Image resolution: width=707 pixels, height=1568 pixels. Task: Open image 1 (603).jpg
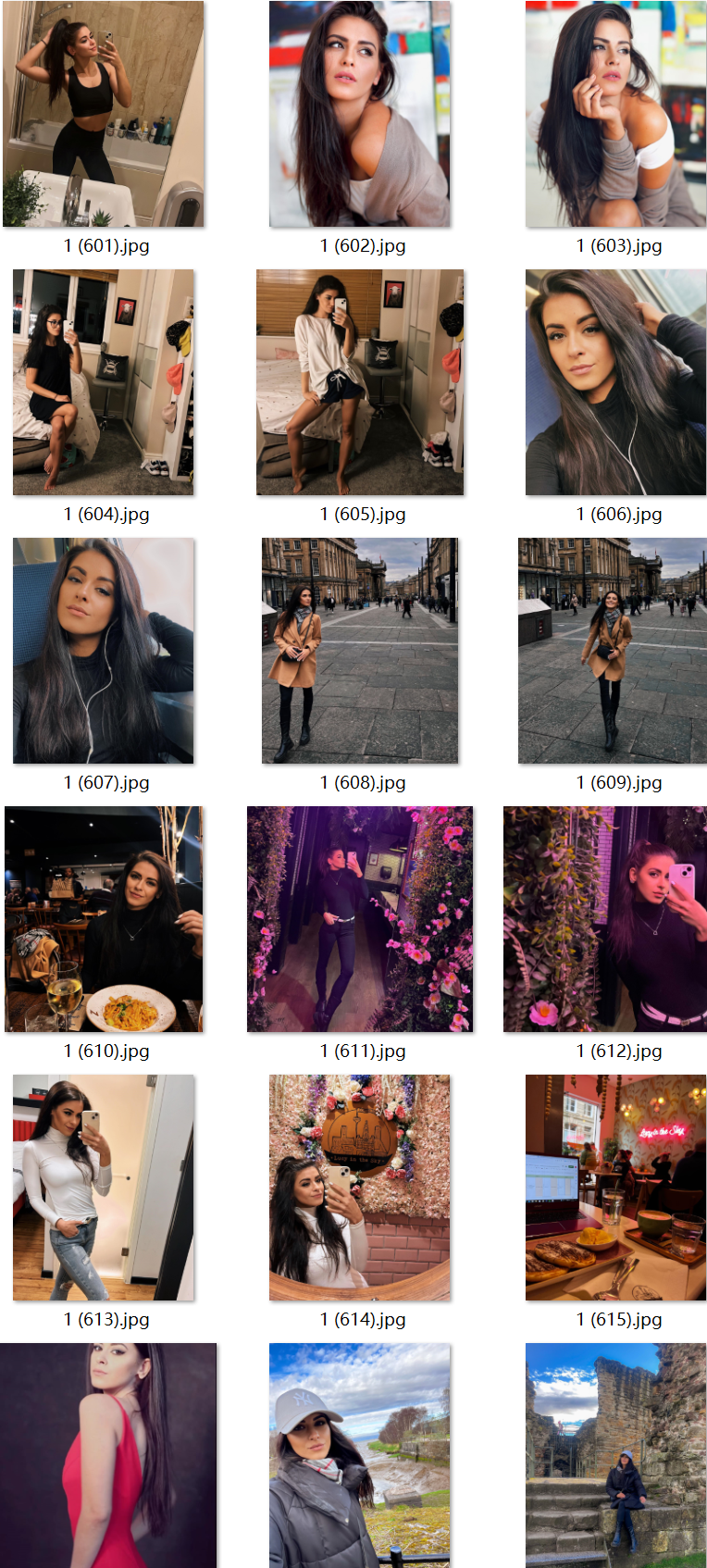coord(615,114)
